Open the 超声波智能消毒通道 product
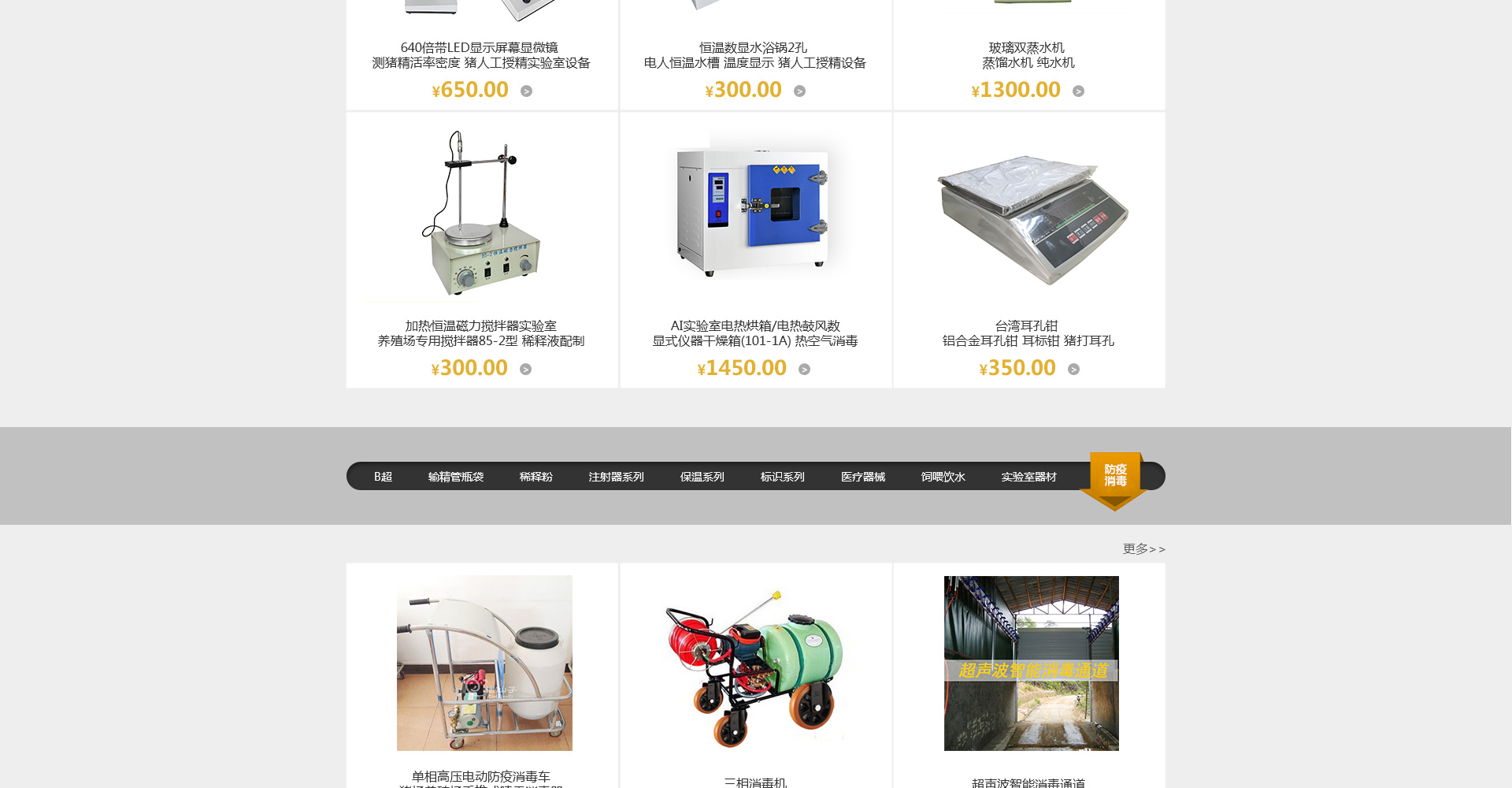Viewport: 1512px width, 788px height. pos(1031,663)
